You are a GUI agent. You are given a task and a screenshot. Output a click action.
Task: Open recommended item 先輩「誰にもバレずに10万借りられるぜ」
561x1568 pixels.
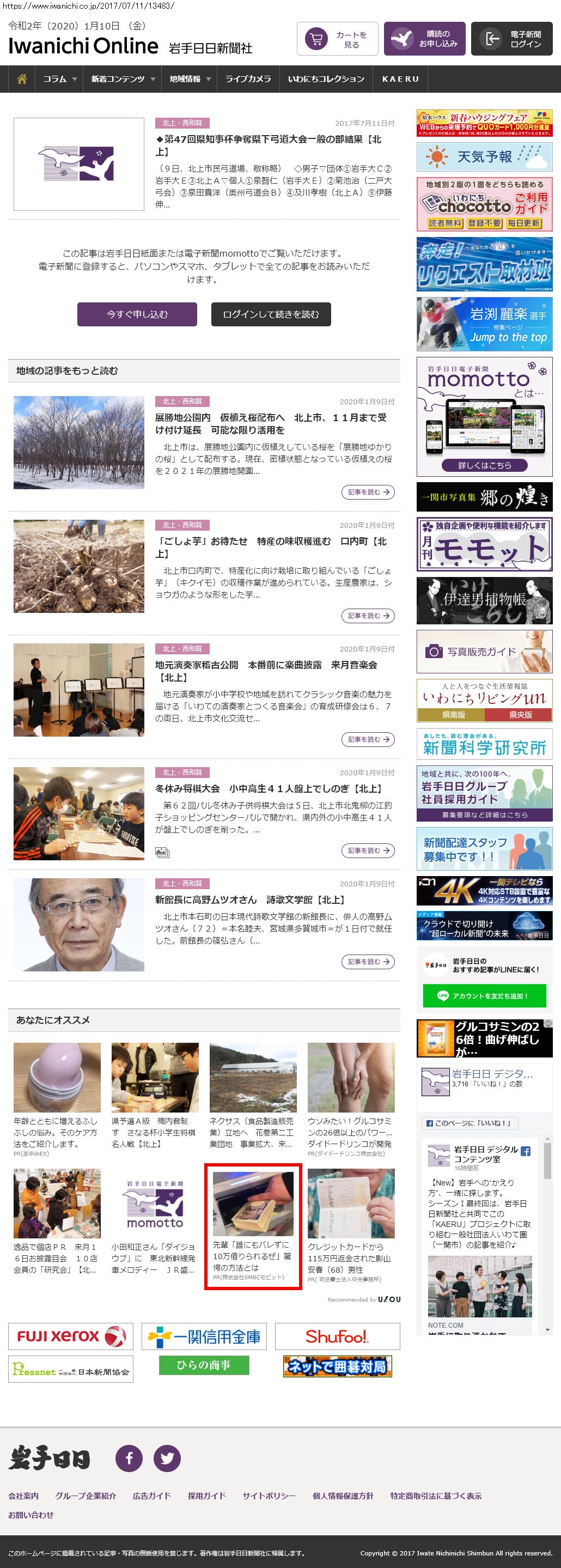253,1227
